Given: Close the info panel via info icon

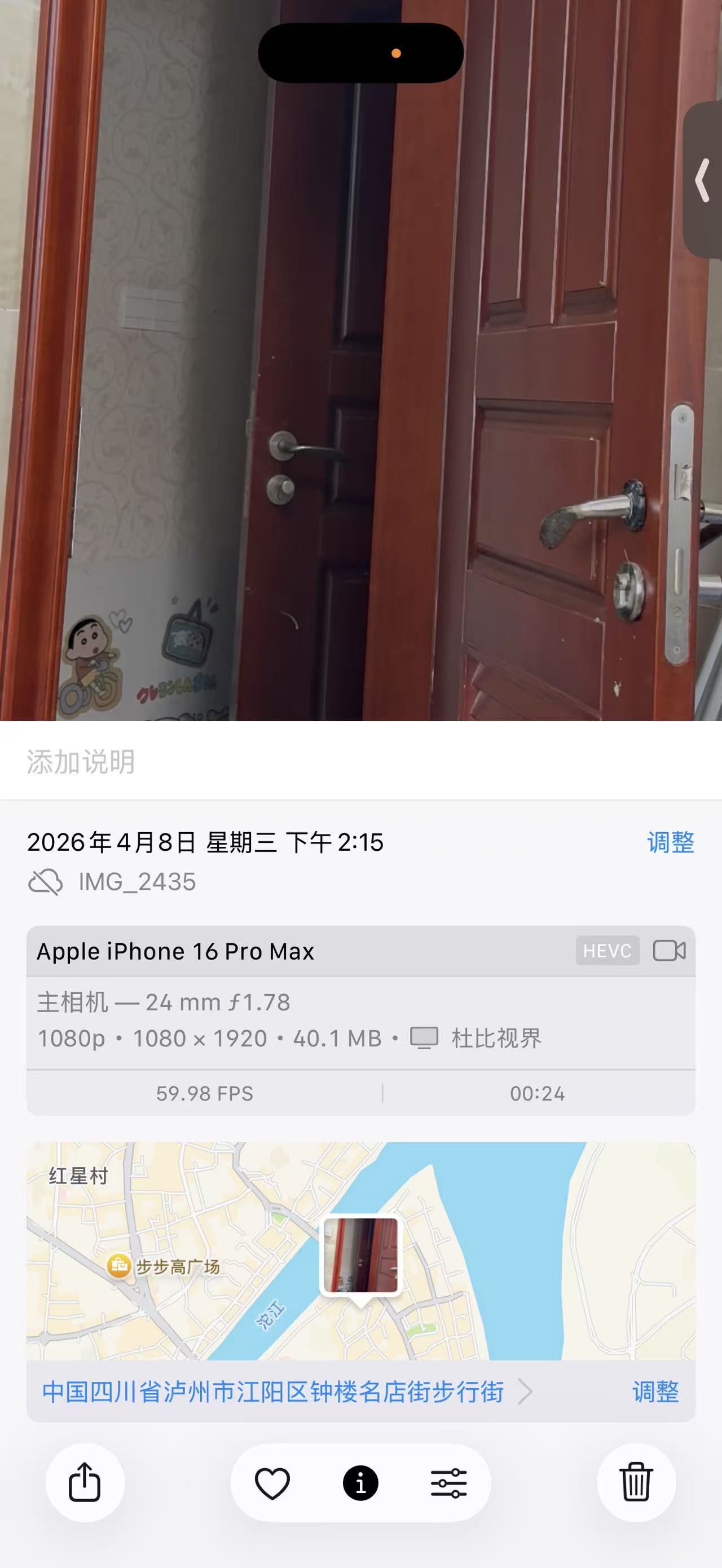Looking at the screenshot, I should coord(360,1483).
